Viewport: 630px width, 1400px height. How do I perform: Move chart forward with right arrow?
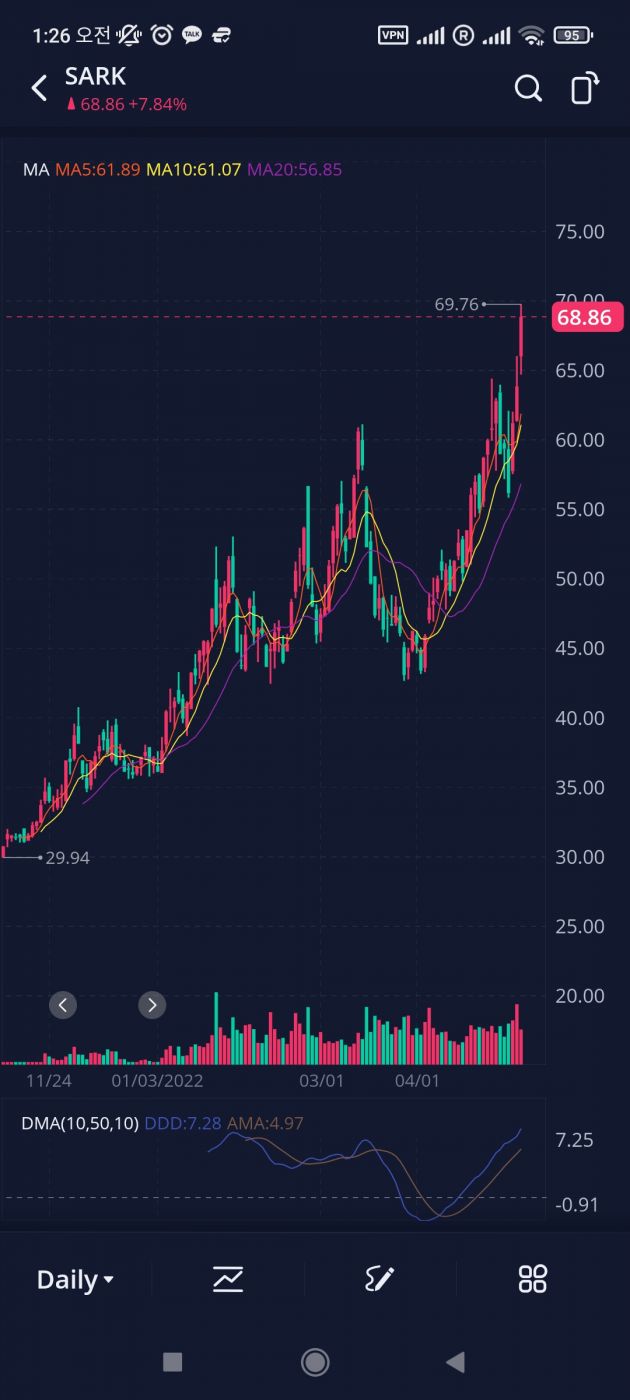152,1005
